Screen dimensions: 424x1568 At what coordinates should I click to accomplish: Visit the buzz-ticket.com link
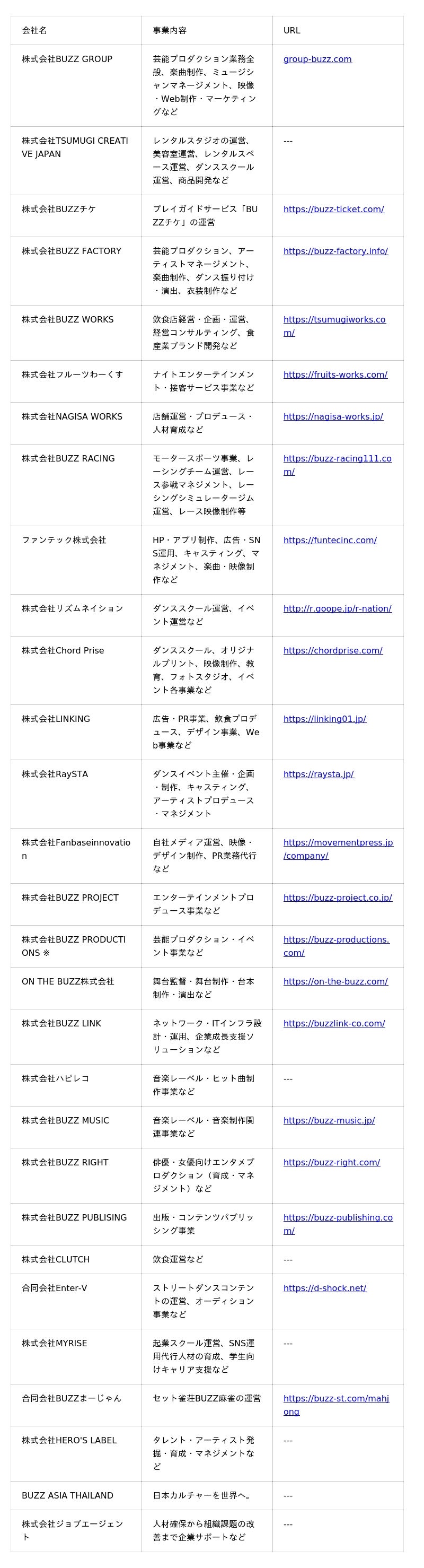click(333, 209)
